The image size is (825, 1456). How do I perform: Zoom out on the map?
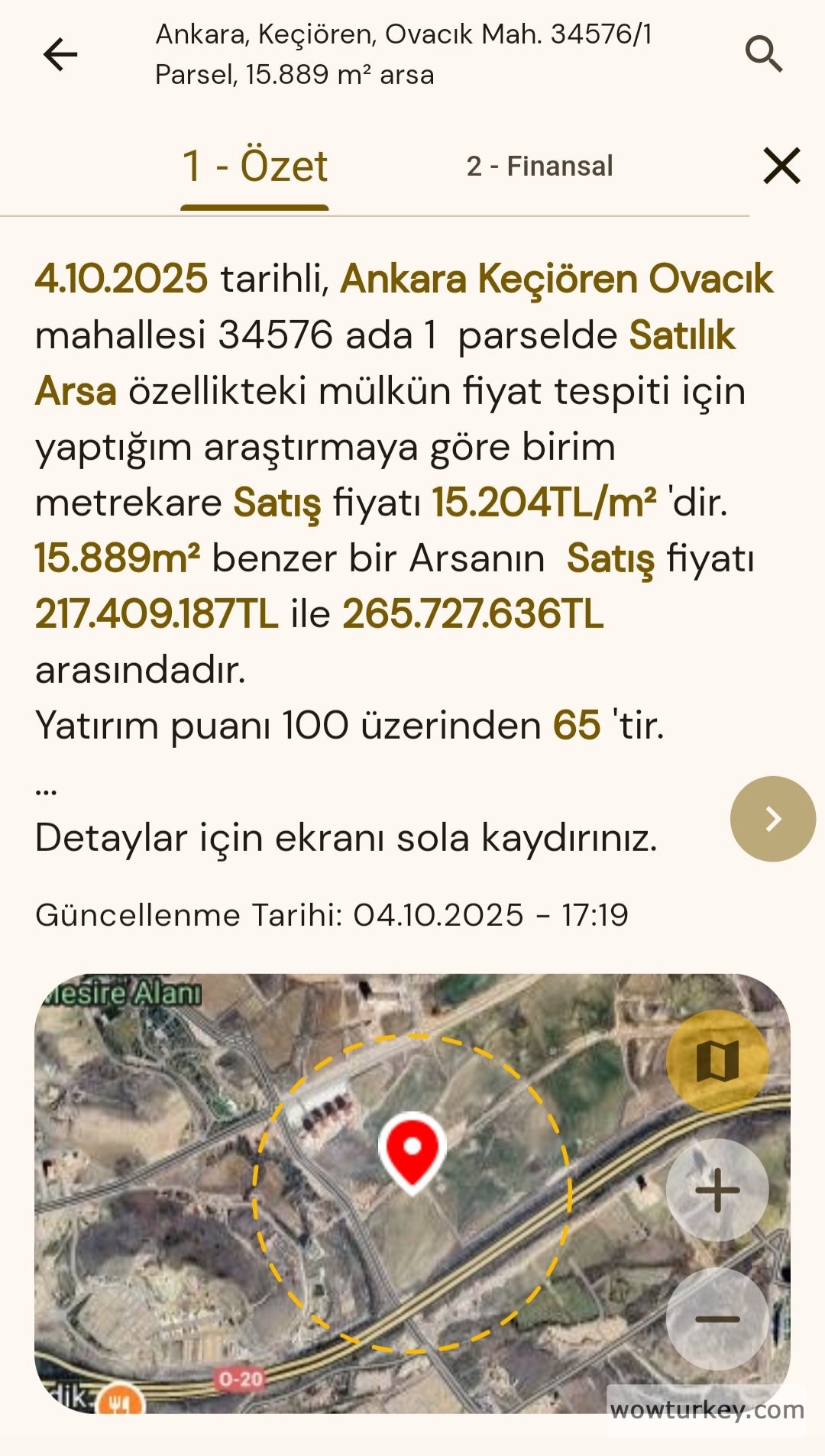[x=717, y=1318]
